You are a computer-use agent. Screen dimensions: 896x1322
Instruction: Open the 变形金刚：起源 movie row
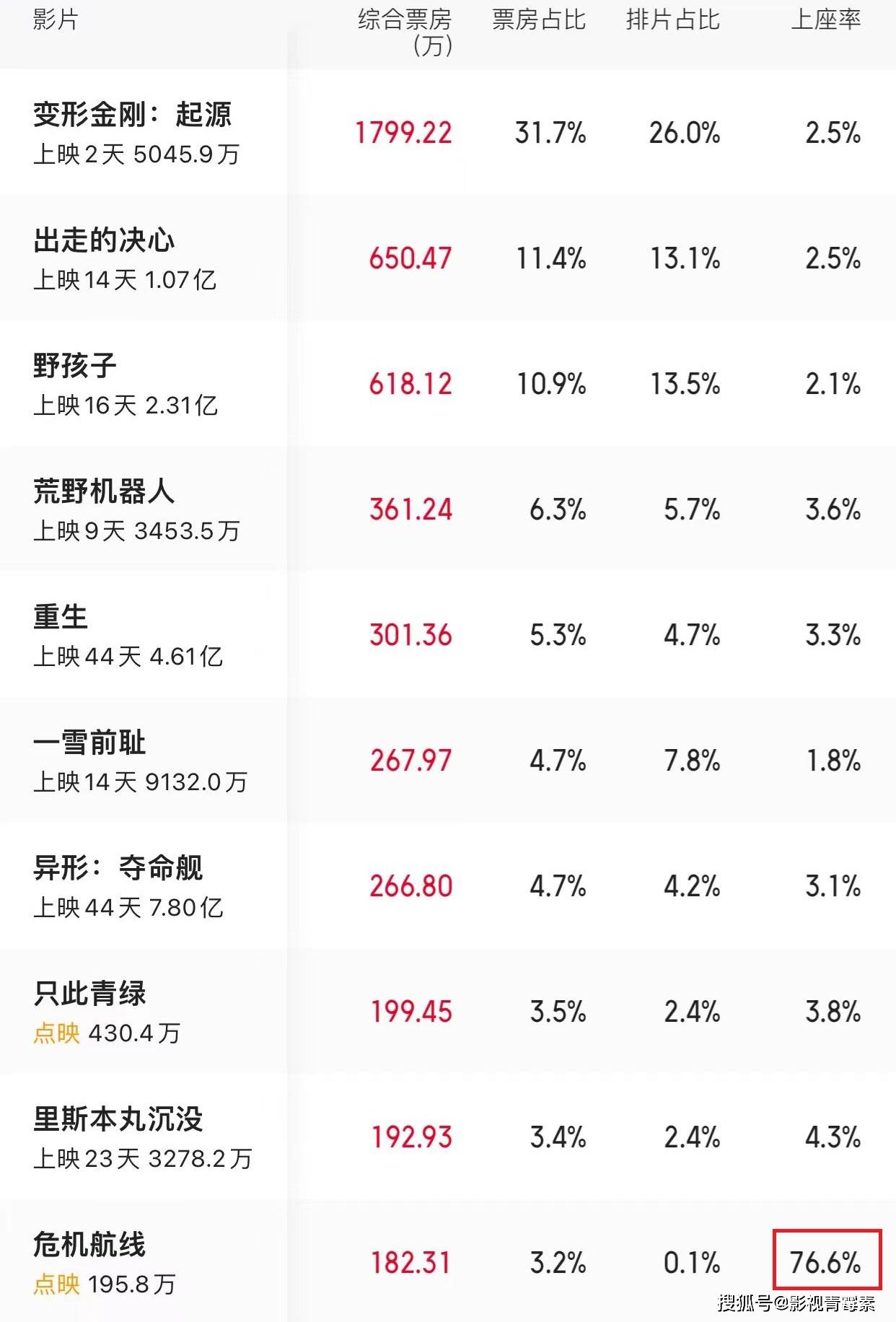[x=133, y=115]
